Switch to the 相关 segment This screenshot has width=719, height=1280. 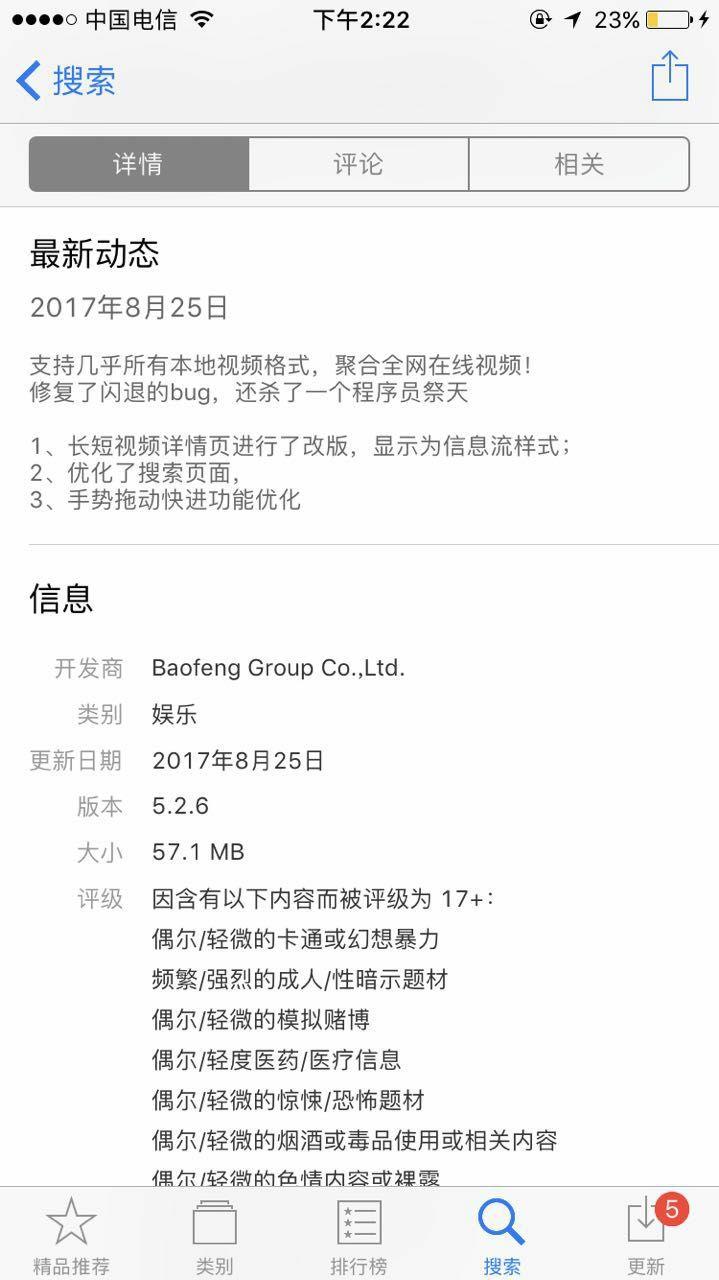coord(579,164)
